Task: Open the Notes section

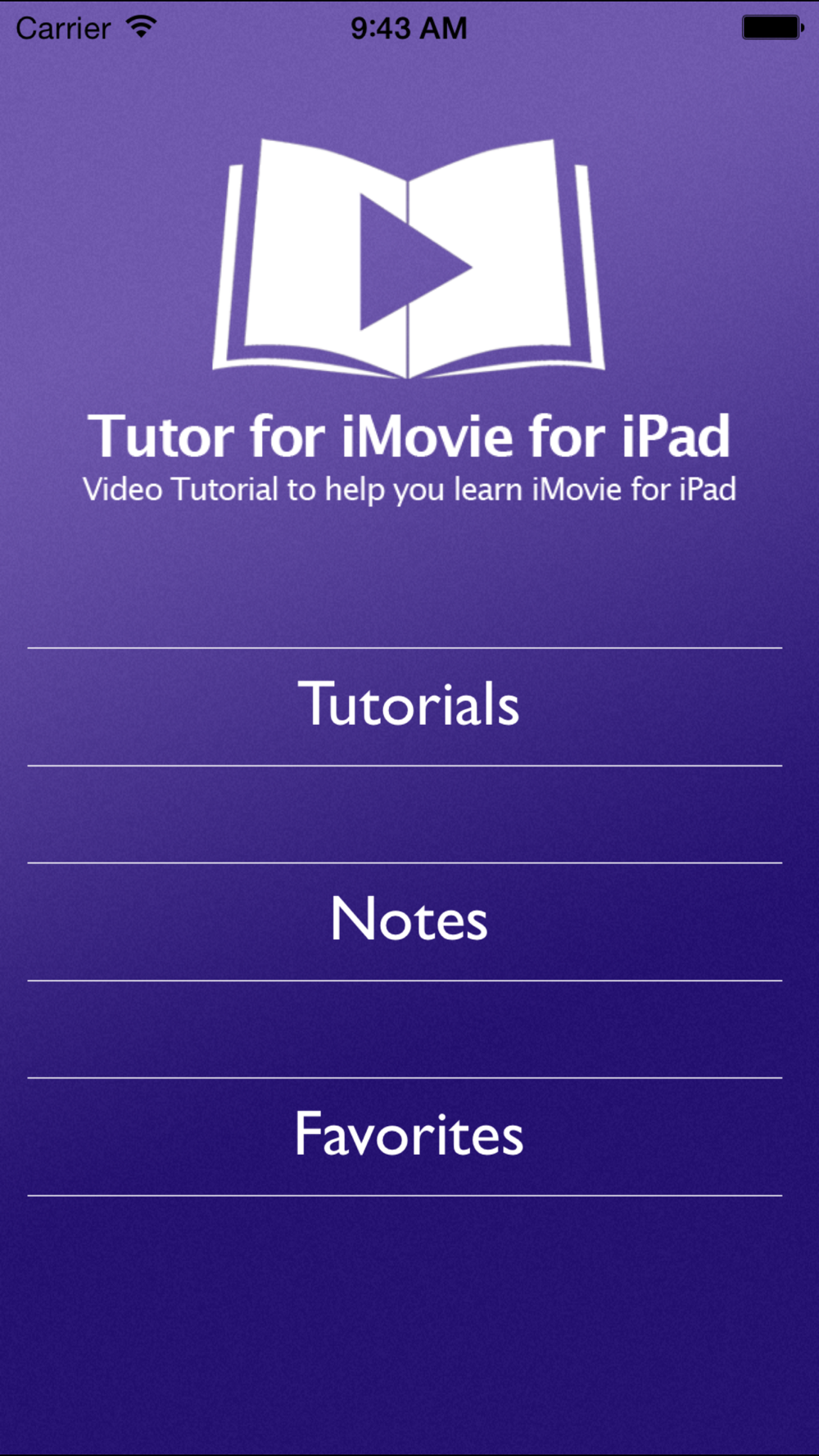Action: click(405, 921)
